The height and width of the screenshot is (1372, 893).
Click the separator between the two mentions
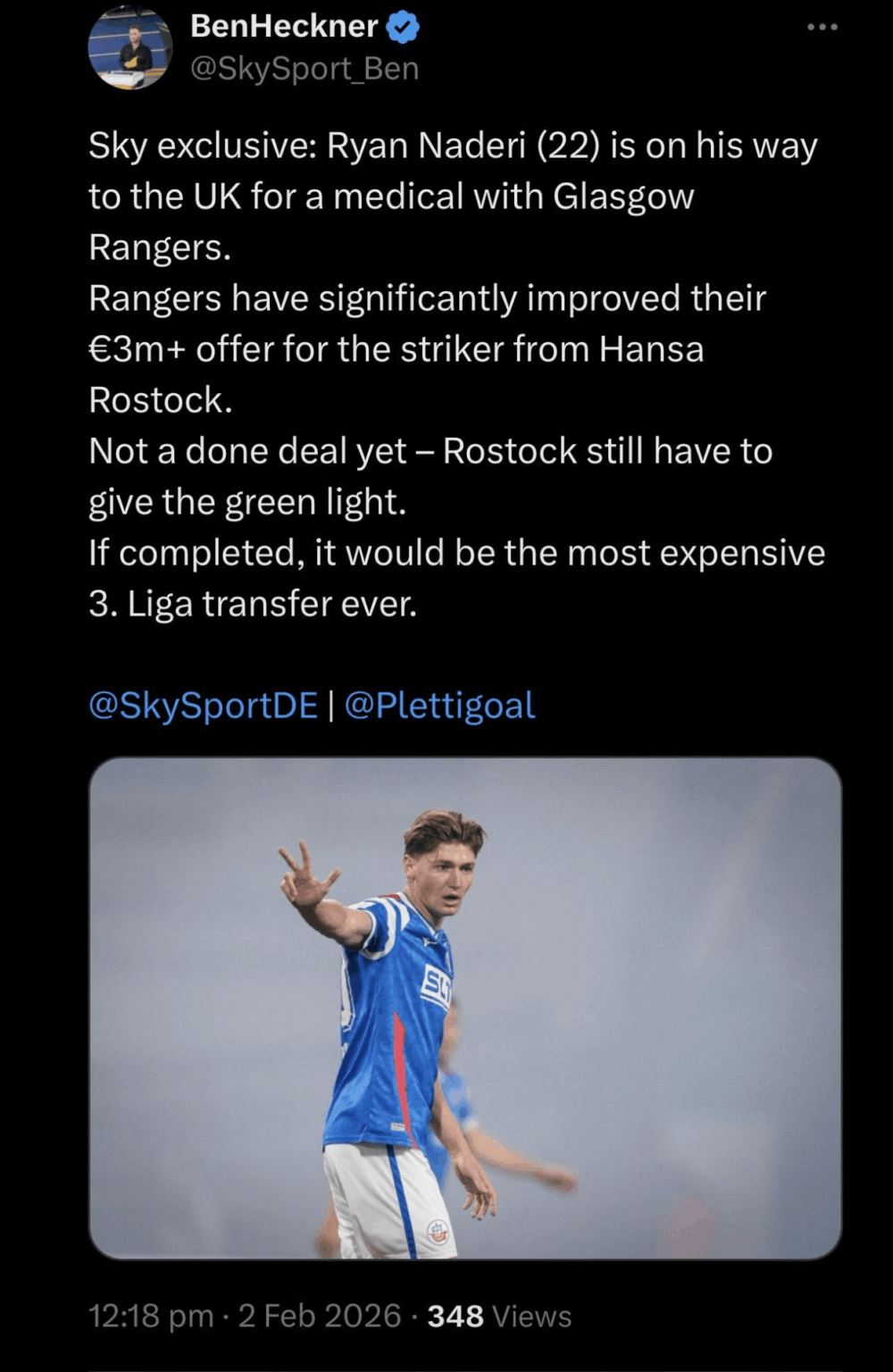[332, 706]
